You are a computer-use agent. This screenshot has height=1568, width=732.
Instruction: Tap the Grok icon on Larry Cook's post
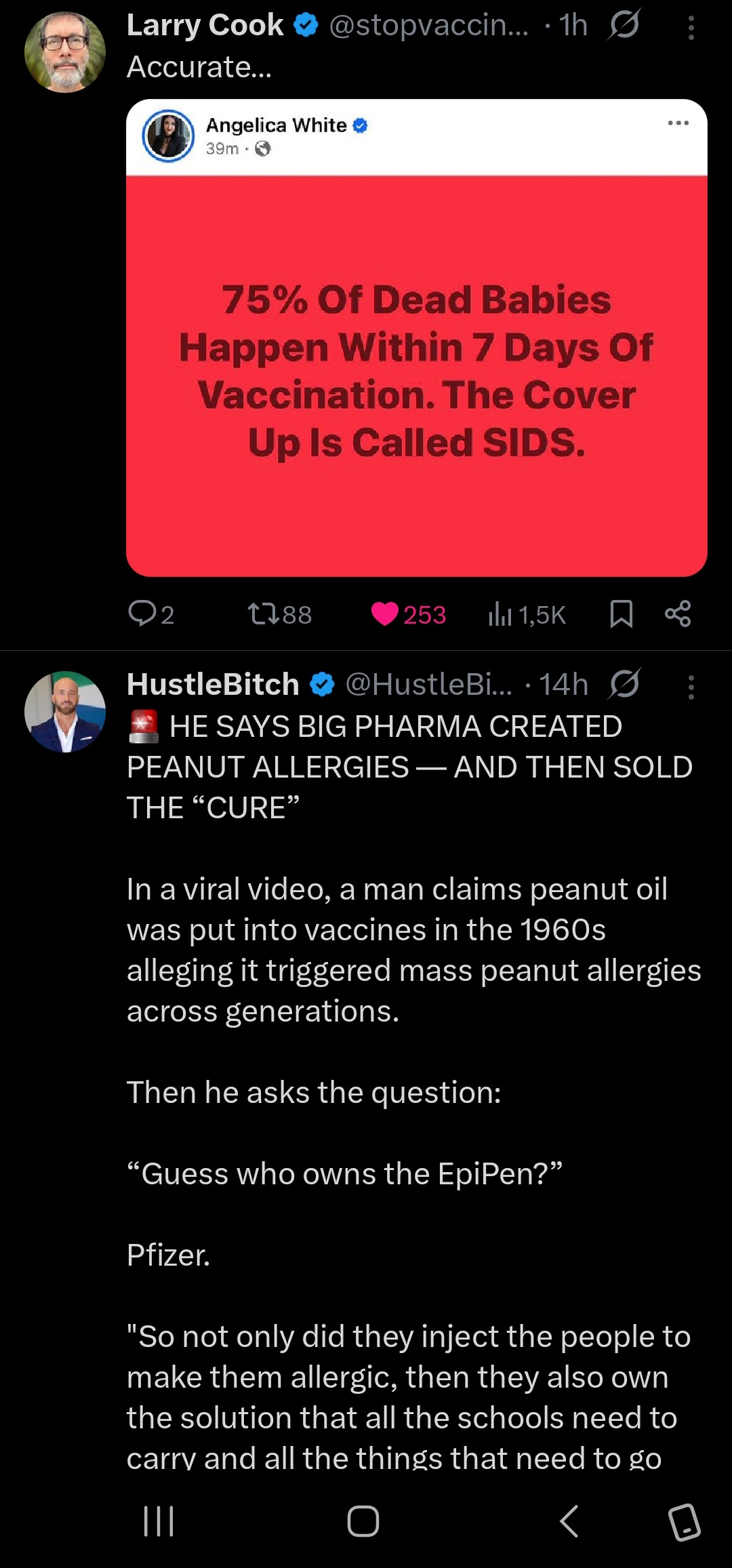pos(624,25)
